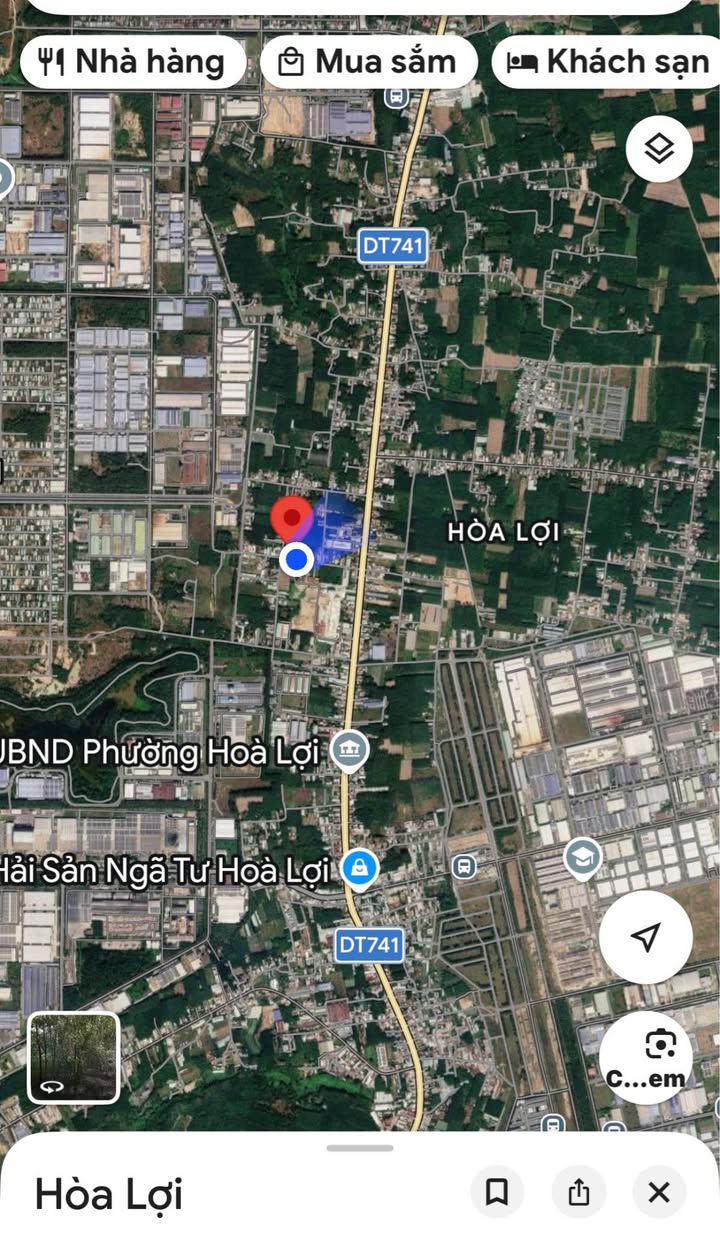Select the Nhà hàng filter chip
The width and height of the screenshot is (720, 1233).
click(x=132, y=62)
